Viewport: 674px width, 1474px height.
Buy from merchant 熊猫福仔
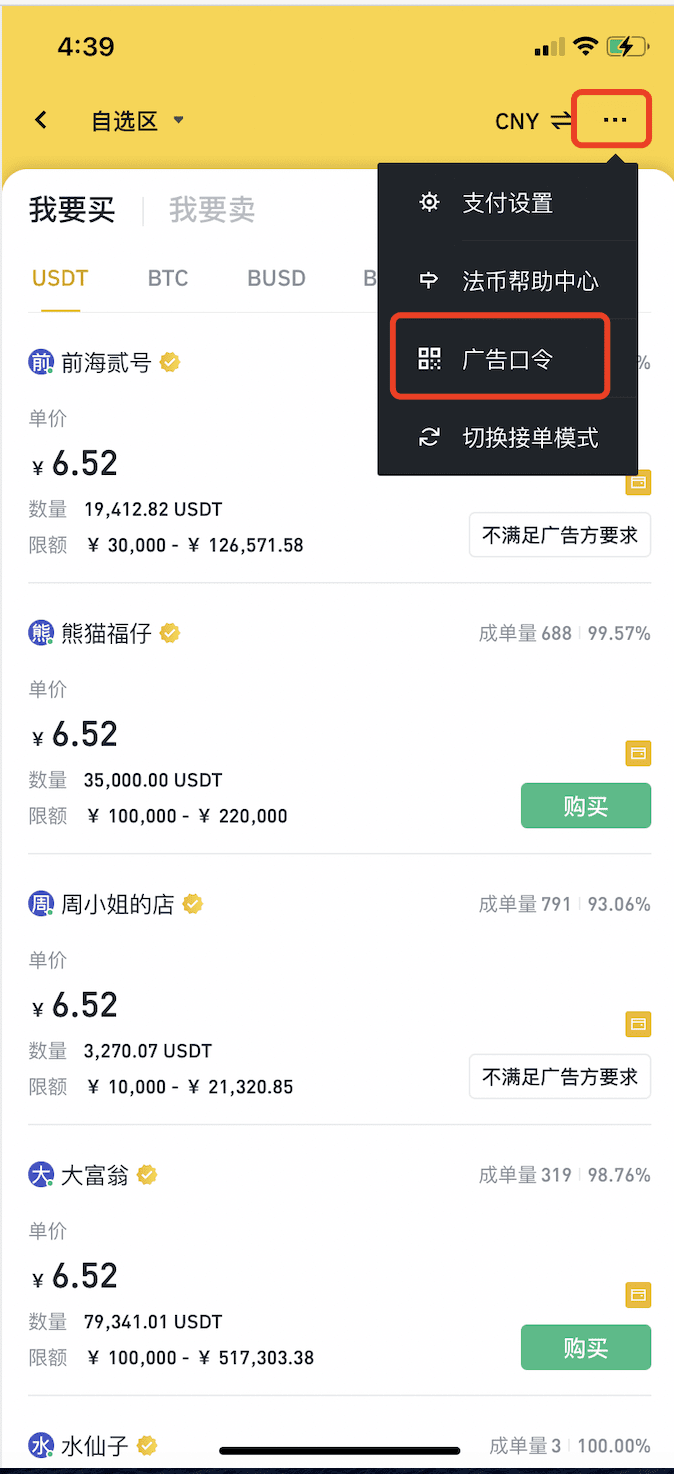(586, 806)
